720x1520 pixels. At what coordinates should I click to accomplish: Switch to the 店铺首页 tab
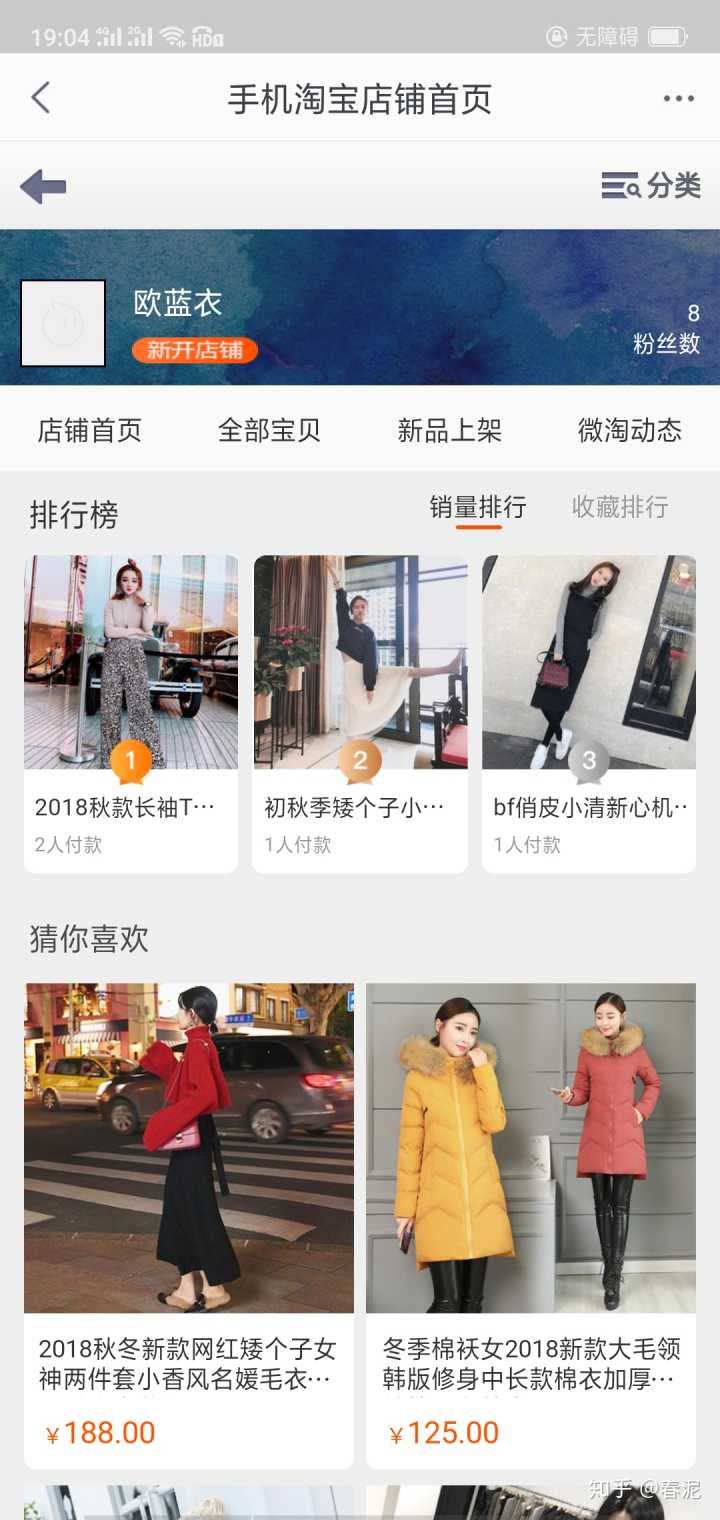tap(90, 430)
